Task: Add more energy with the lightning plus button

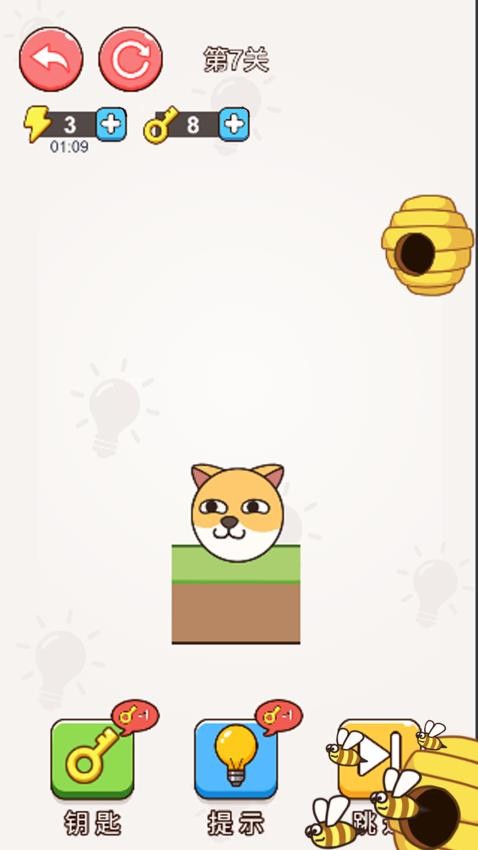Action: click(111, 125)
